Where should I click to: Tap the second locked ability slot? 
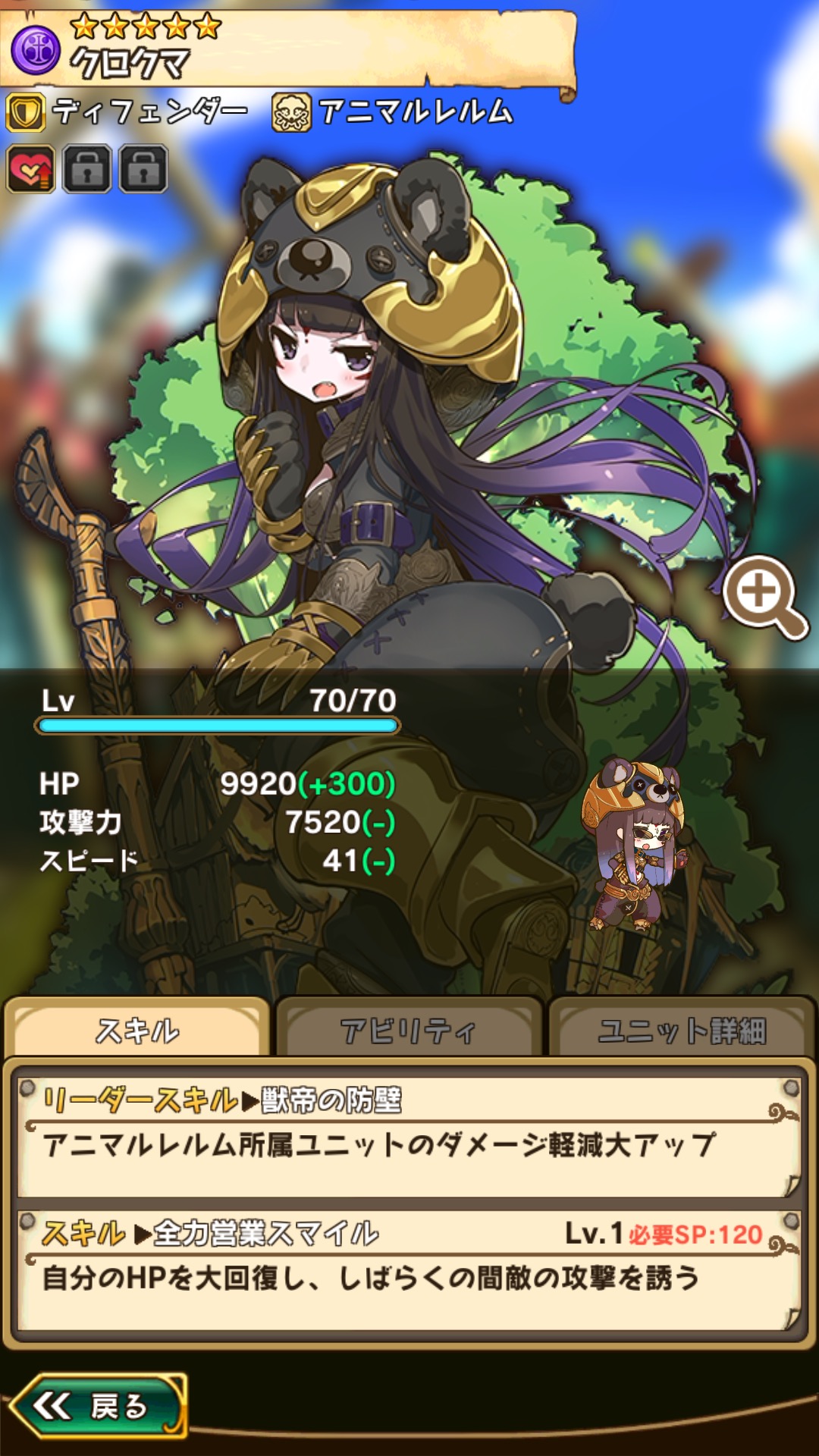point(143,169)
